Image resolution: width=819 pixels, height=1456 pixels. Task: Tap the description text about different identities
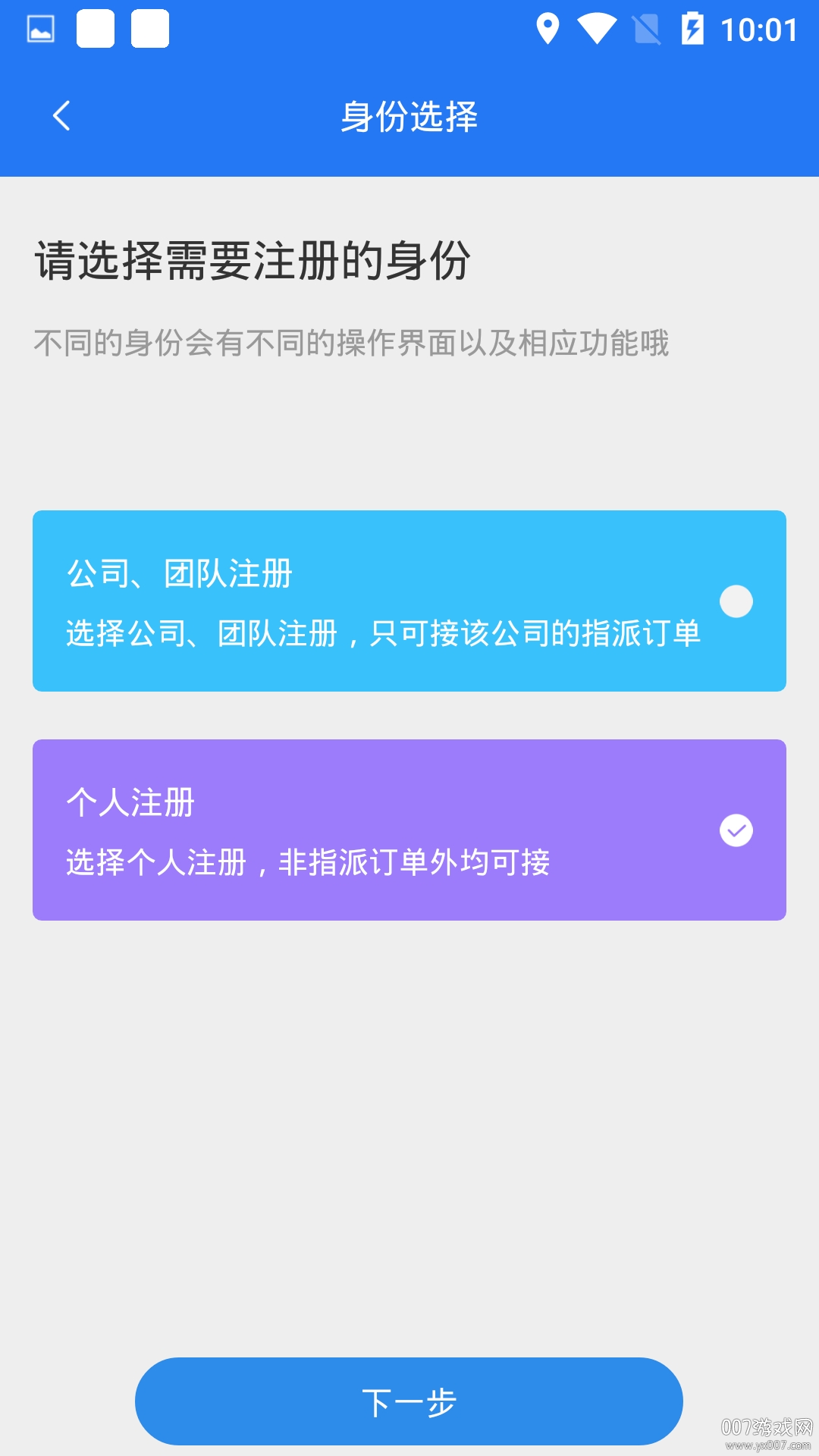(351, 344)
